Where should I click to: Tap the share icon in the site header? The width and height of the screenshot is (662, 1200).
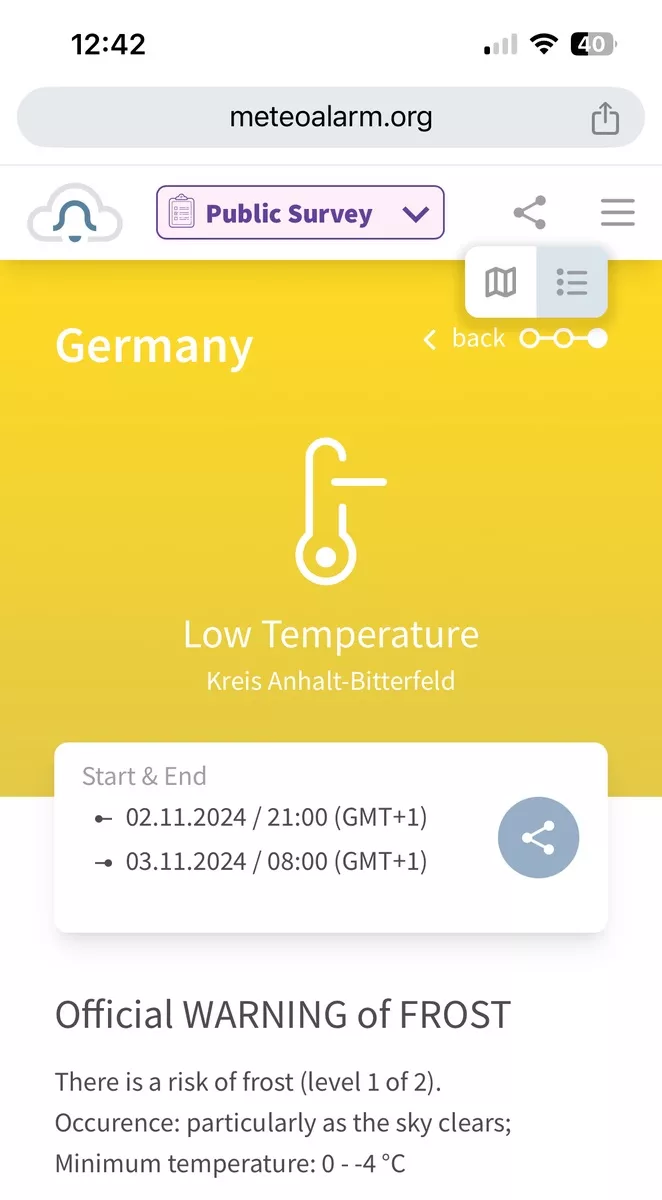click(530, 213)
